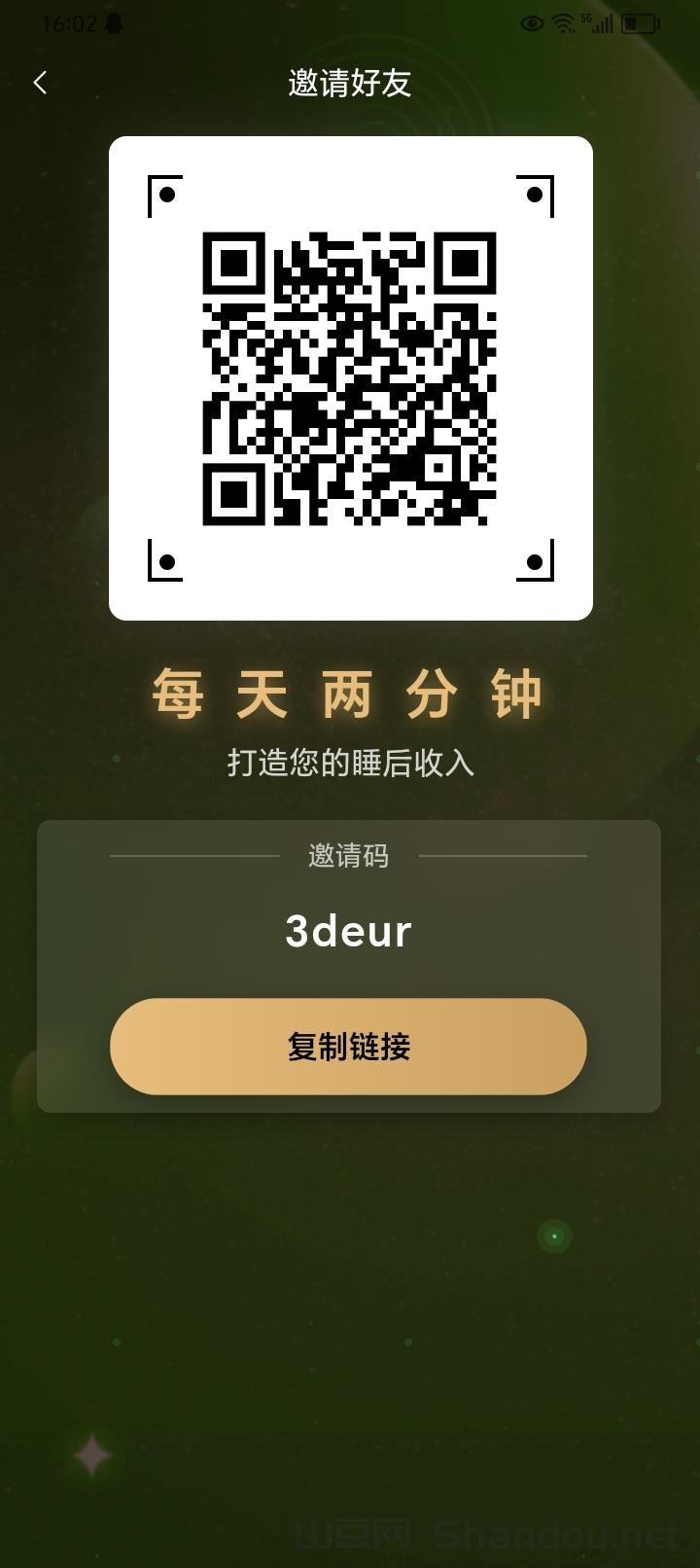Tap the invite code 3deur to select it
The height and width of the screenshot is (1568, 700).
tap(348, 931)
